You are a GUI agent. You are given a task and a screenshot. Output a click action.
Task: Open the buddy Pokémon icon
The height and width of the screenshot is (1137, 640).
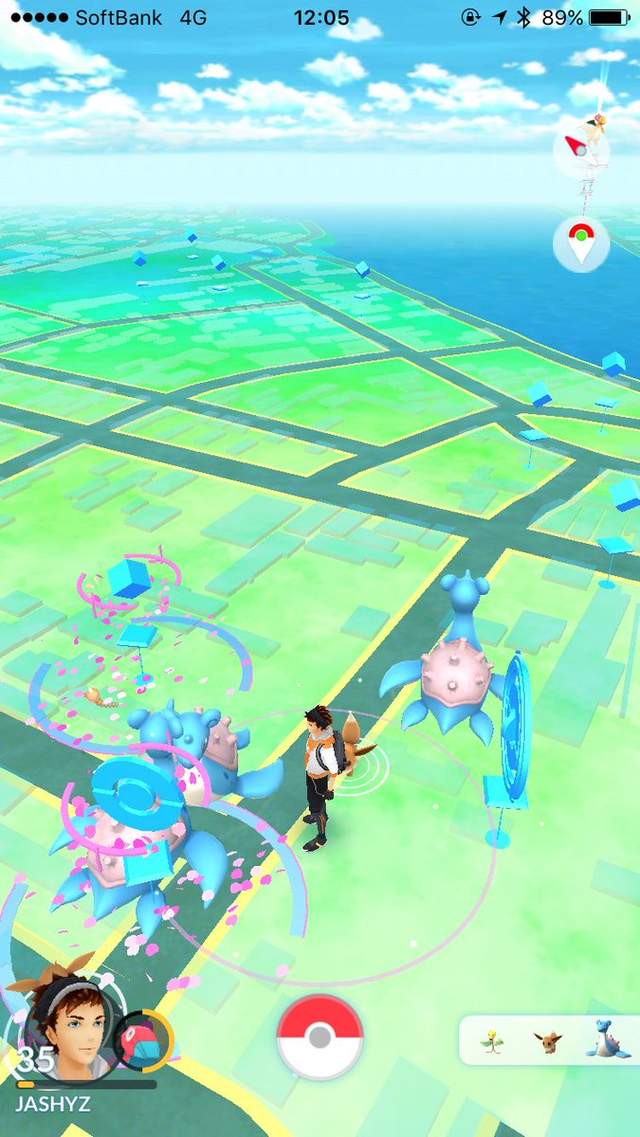143,1041
